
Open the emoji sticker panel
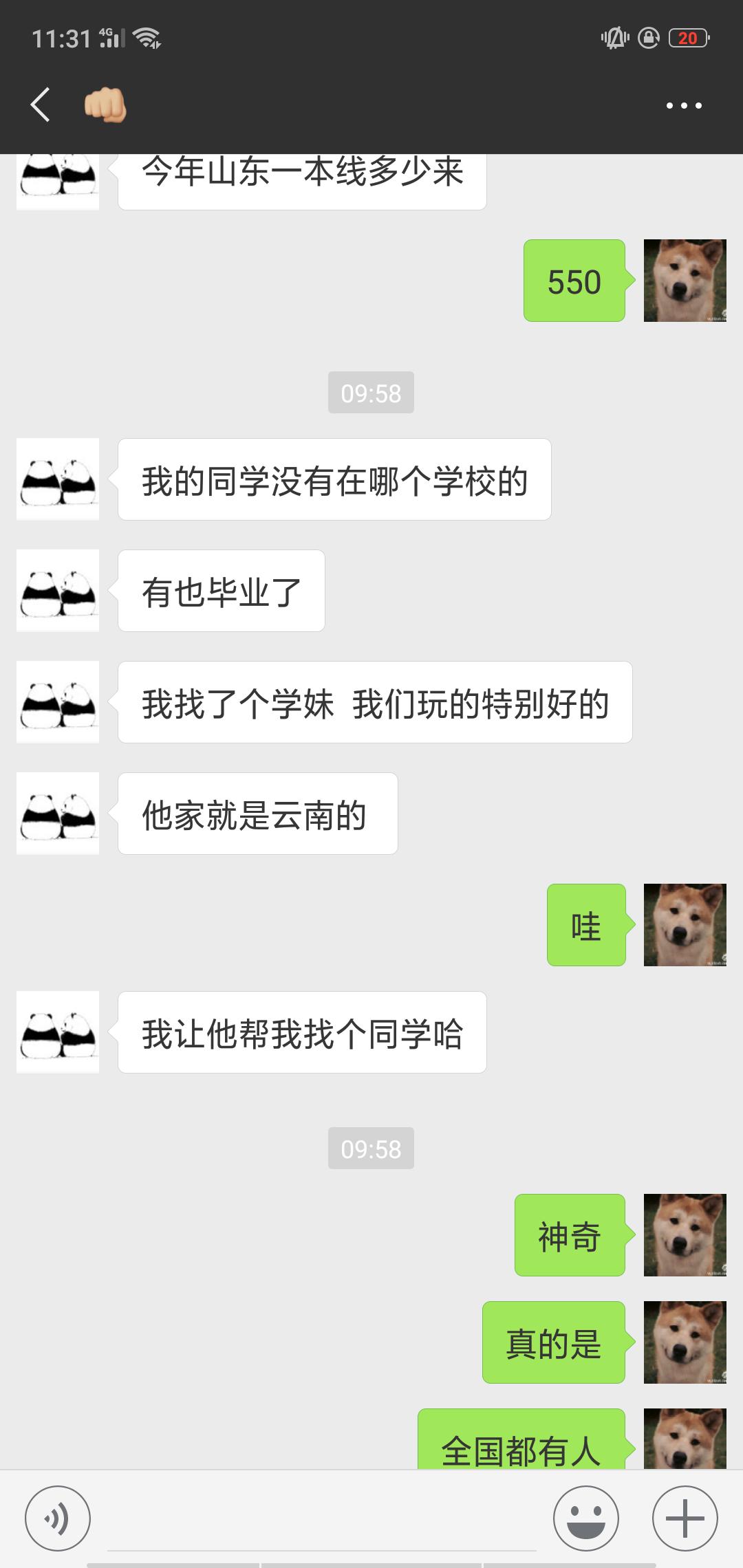[586, 1518]
